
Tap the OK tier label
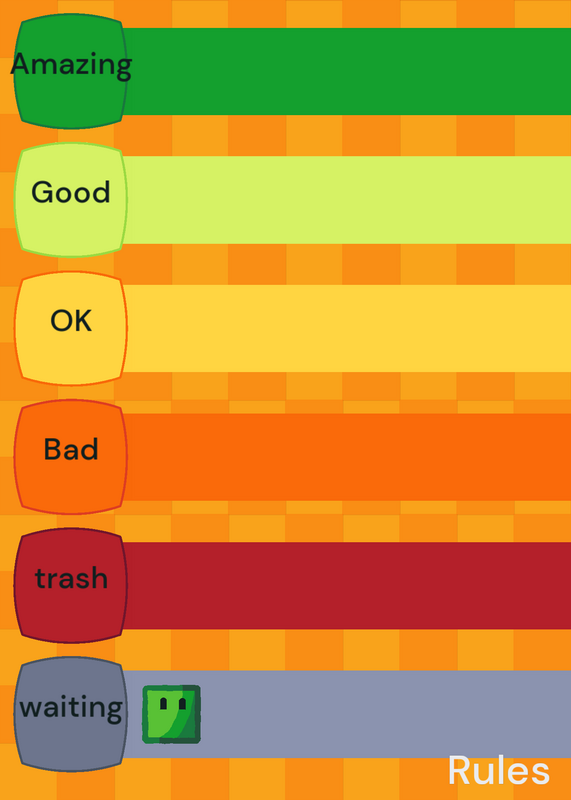pyautogui.click(x=71, y=328)
